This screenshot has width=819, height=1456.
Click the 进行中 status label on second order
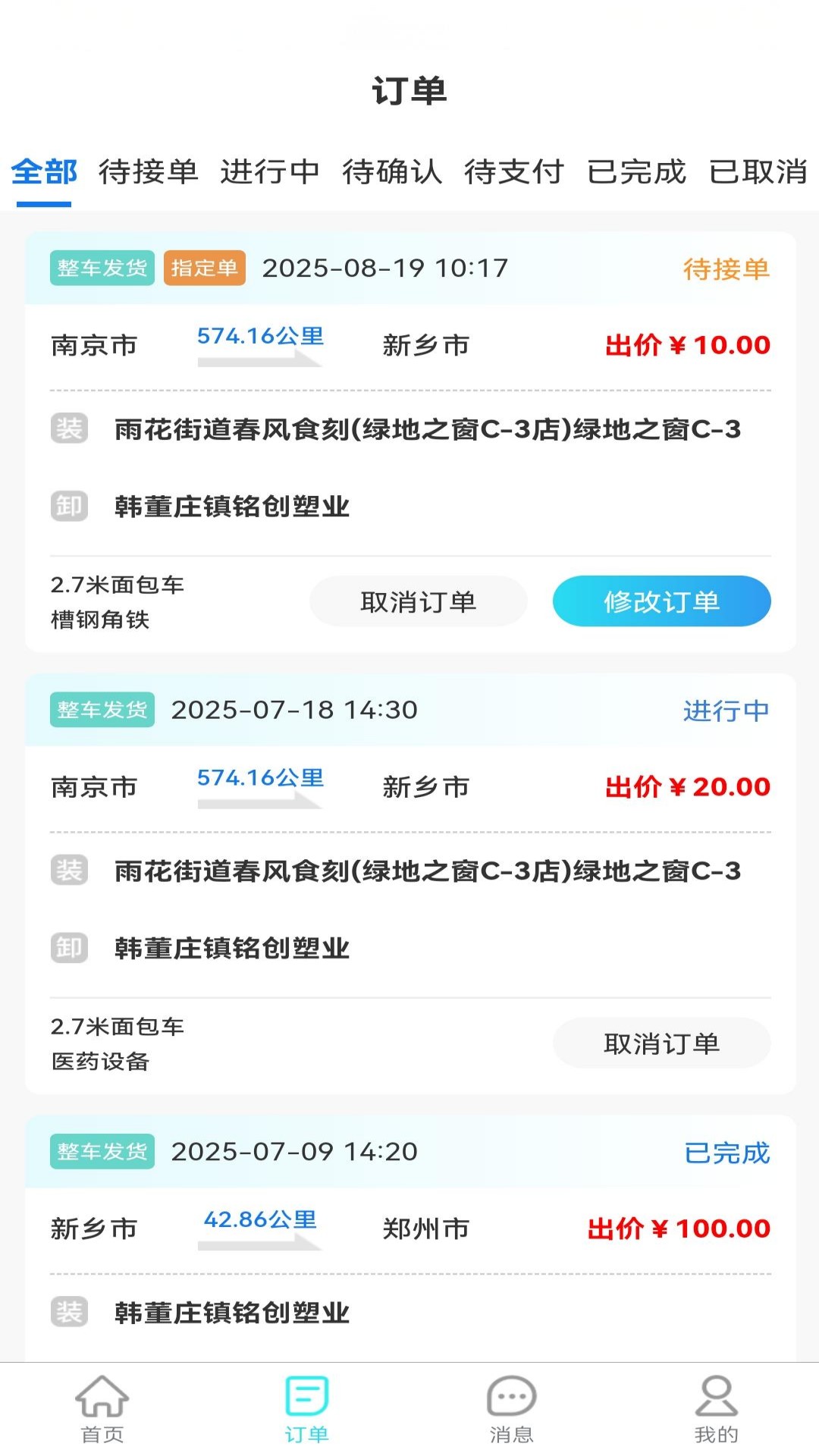tap(727, 711)
